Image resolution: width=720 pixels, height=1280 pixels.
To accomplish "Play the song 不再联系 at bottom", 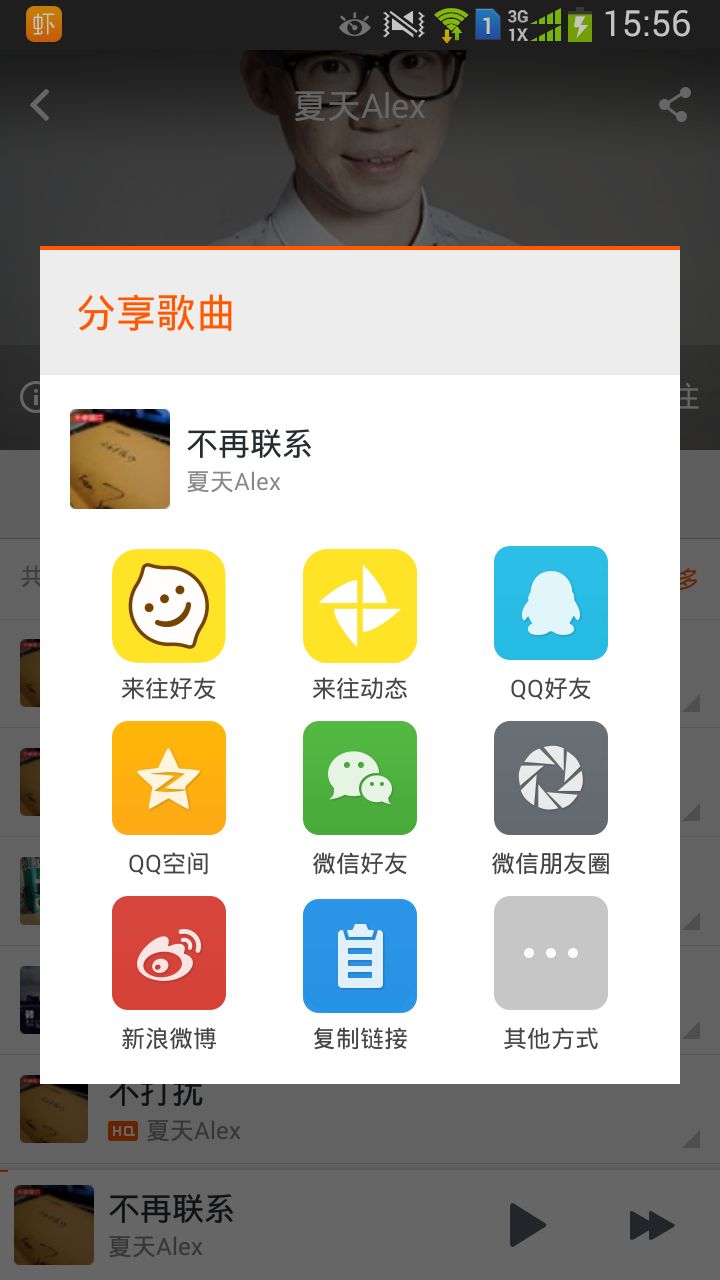I will point(527,1224).
